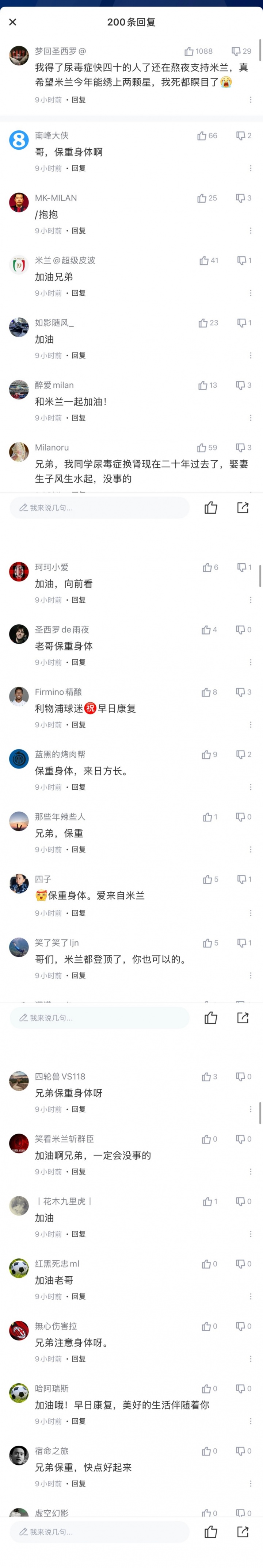Open the overflow menu on 红黑死忠ml's comment
The image size is (263, 1568).
pyautogui.click(x=250, y=1296)
